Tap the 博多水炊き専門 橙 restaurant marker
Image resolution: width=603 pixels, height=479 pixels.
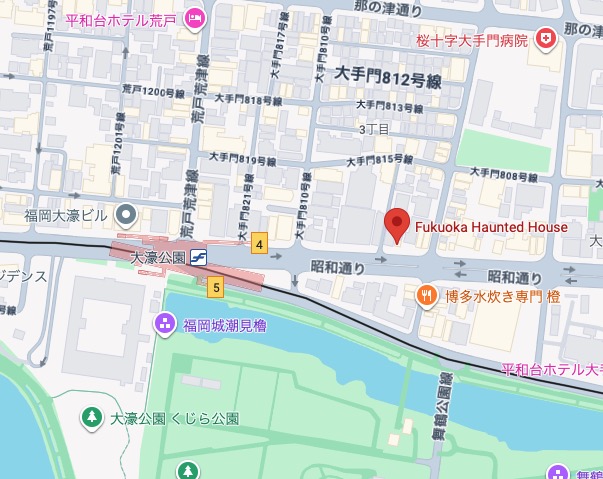426,295
